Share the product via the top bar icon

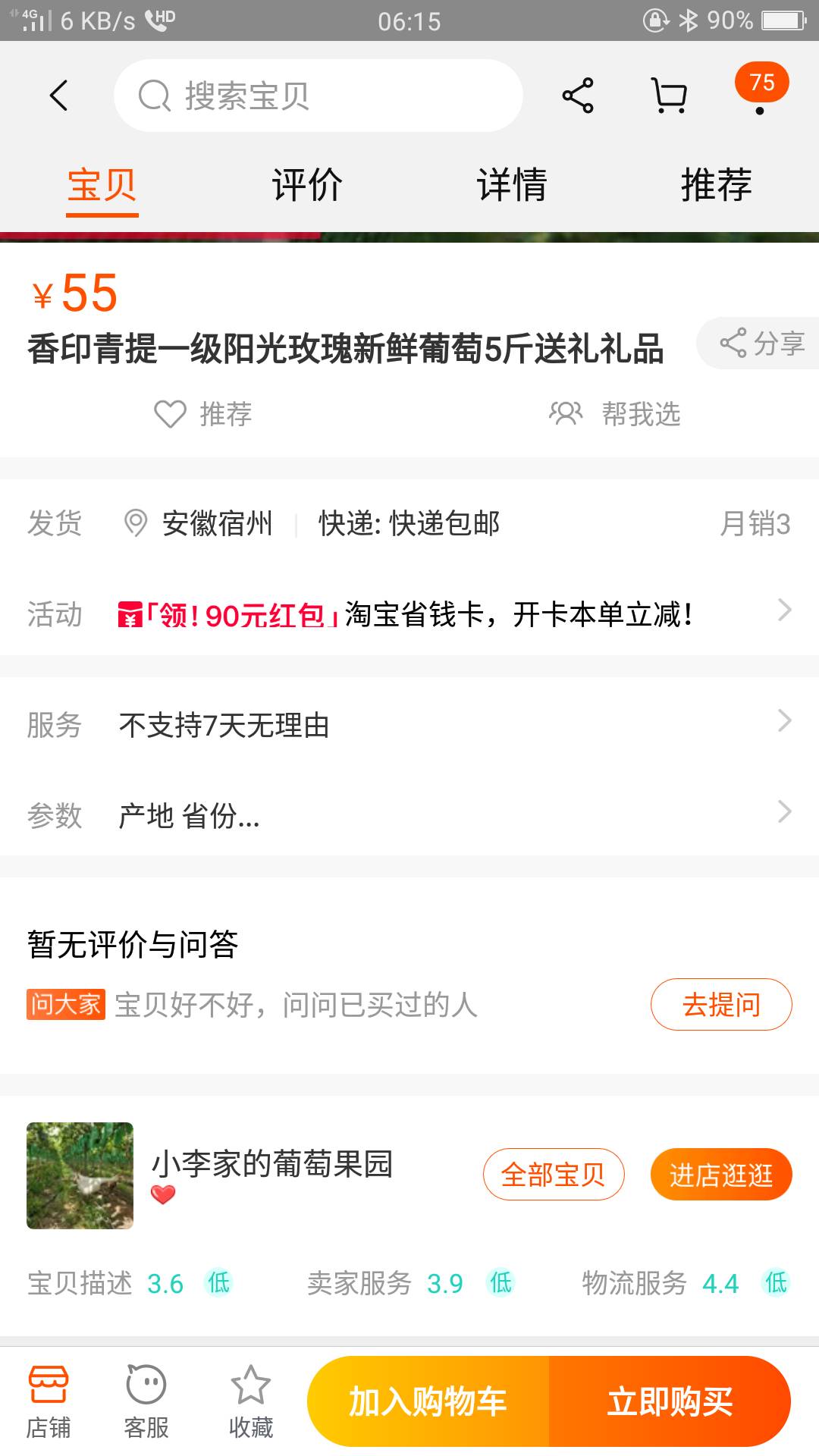(578, 96)
